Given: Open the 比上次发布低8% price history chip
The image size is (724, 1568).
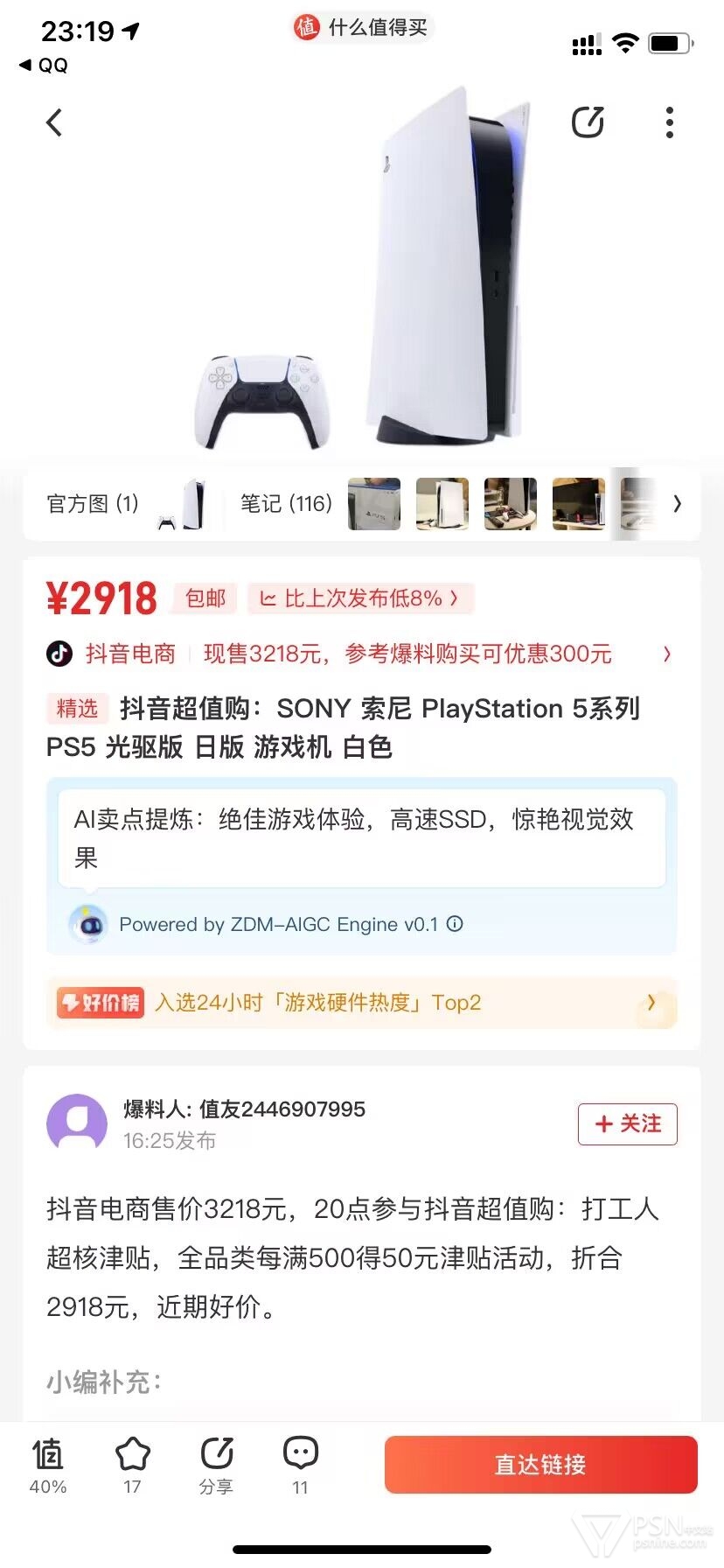Looking at the screenshot, I should [361, 598].
